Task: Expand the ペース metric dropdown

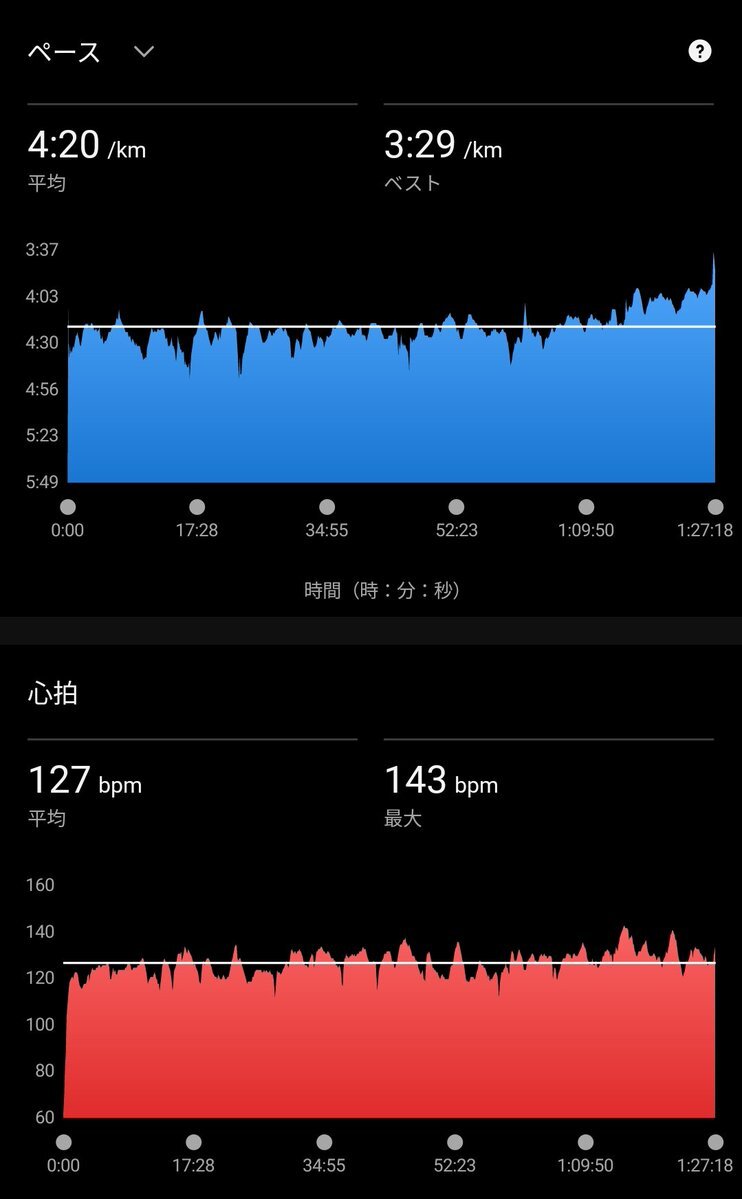Action: (144, 51)
